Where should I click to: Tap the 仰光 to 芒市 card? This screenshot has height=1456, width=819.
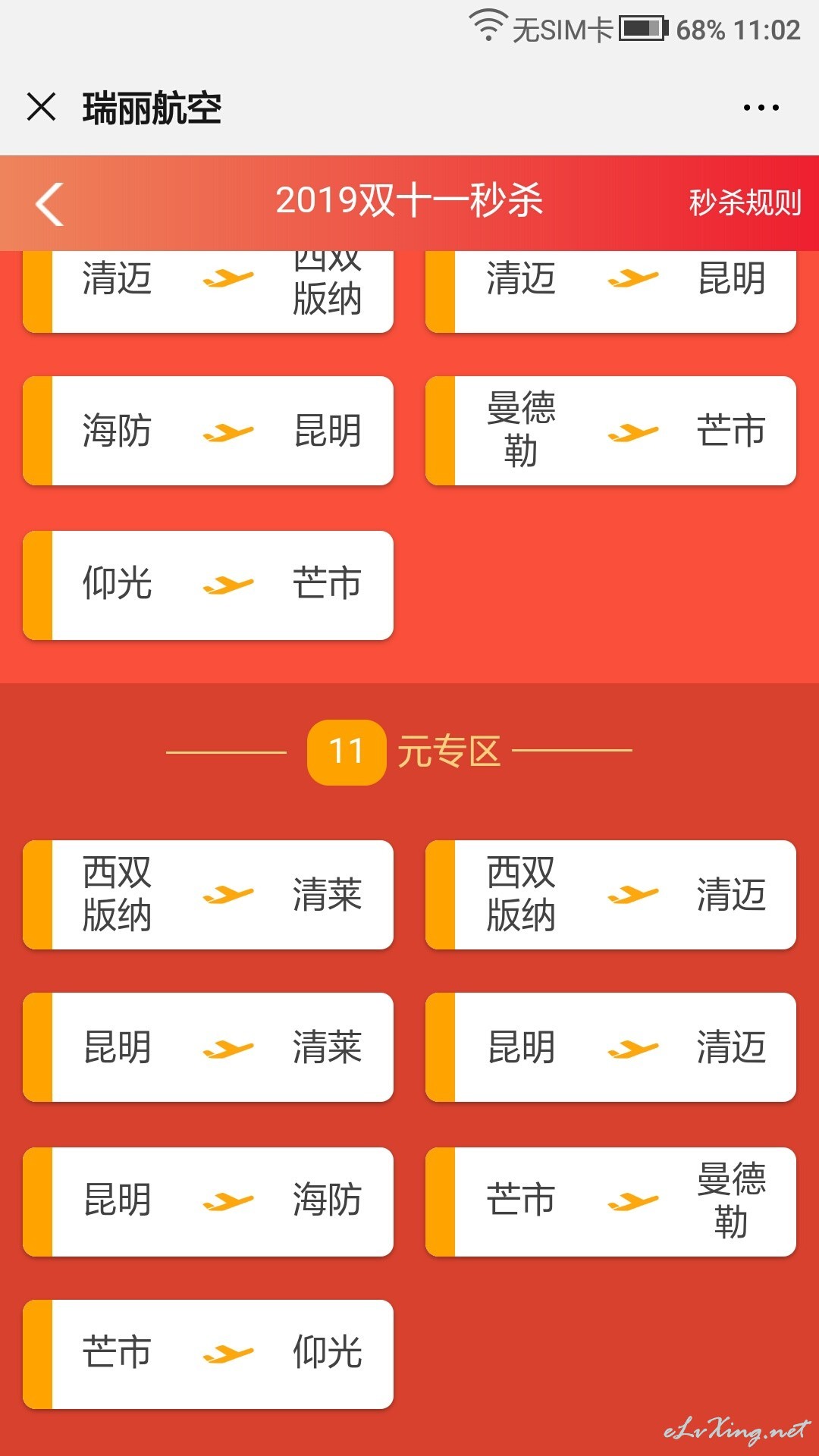208,585
